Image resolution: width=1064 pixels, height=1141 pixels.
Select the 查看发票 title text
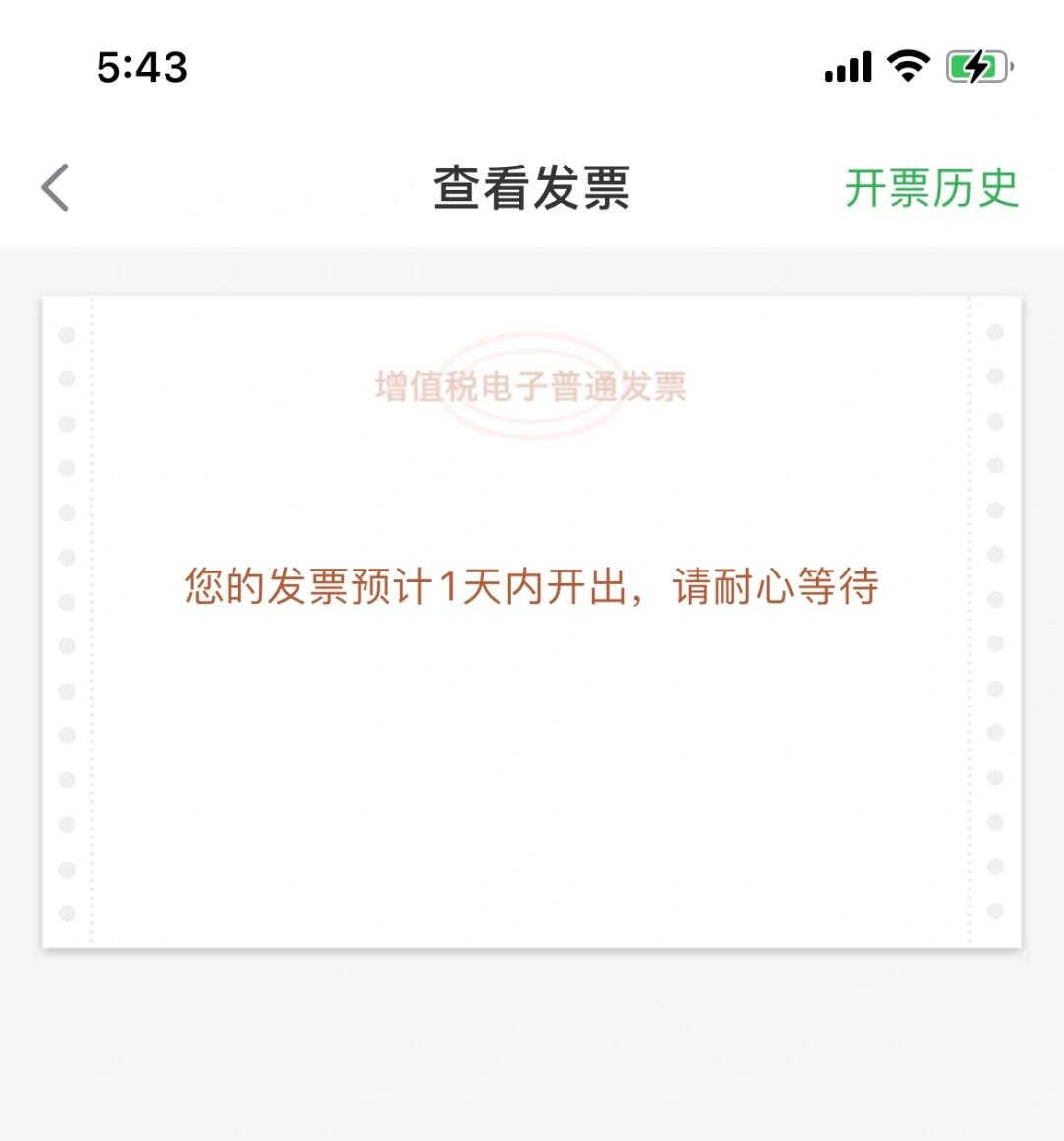tap(532, 189)
